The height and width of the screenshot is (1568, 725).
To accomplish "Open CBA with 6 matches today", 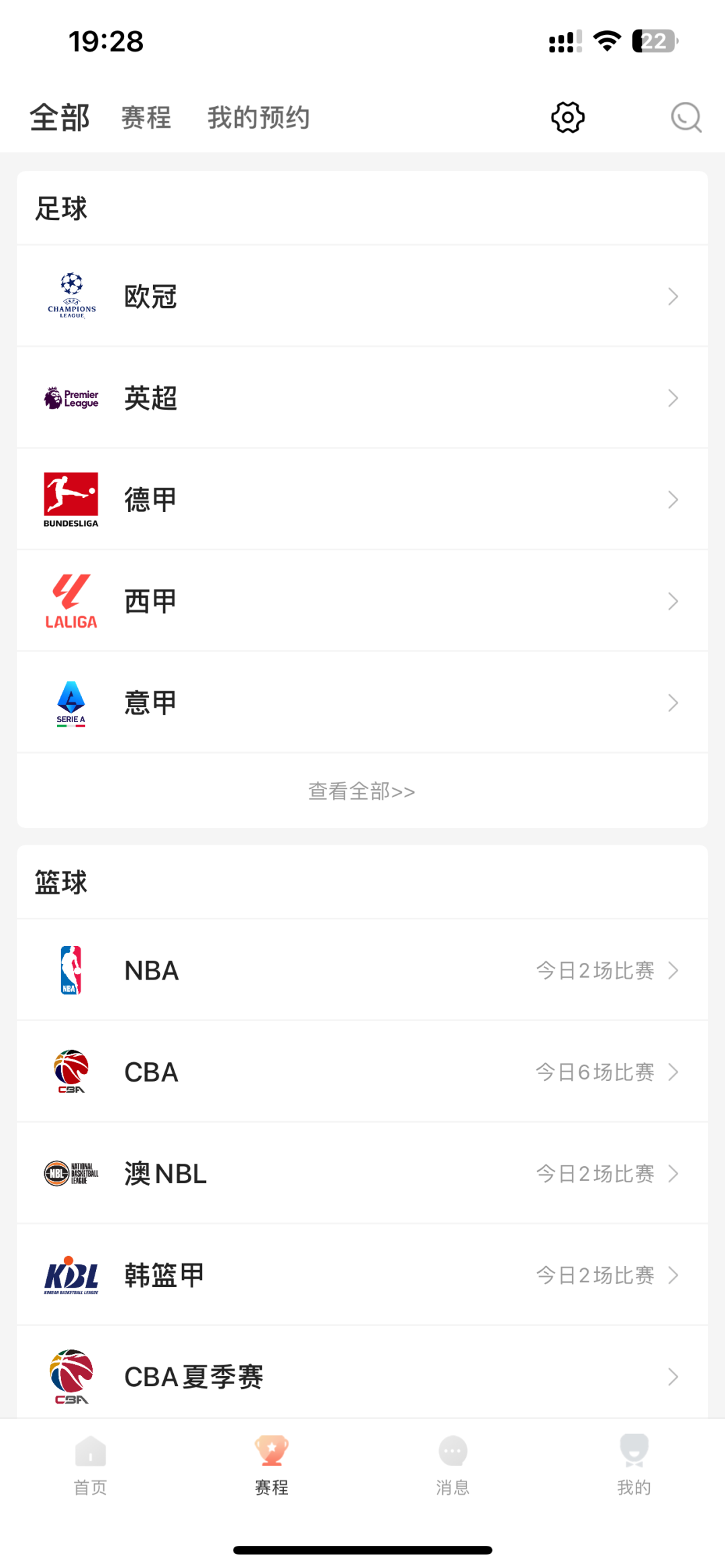I will [362, 1072].
